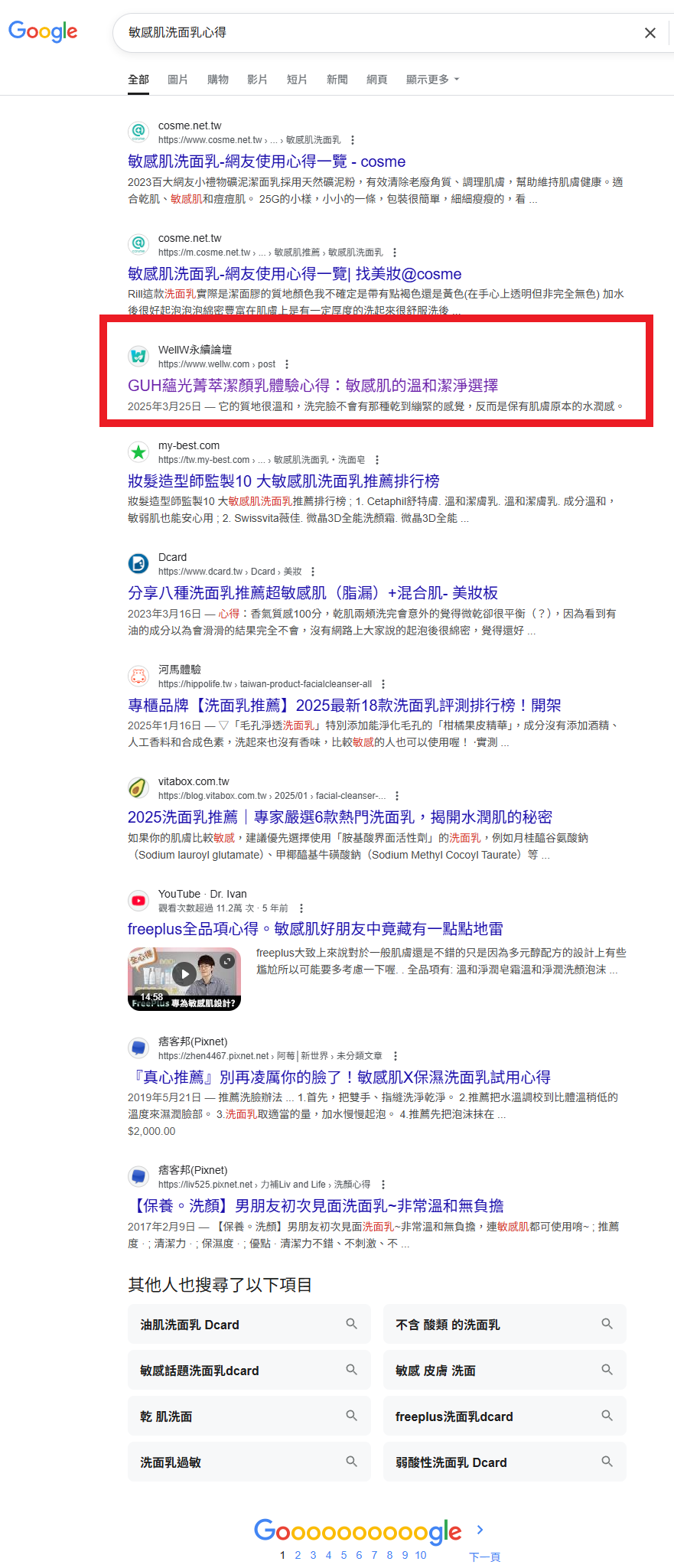Image resolution: width=674 pixels, height=1568 pixels.
Task: Open GUH蘊光菁萃潔顏乳體驗心得 result
Action: (x=313, y=386)
